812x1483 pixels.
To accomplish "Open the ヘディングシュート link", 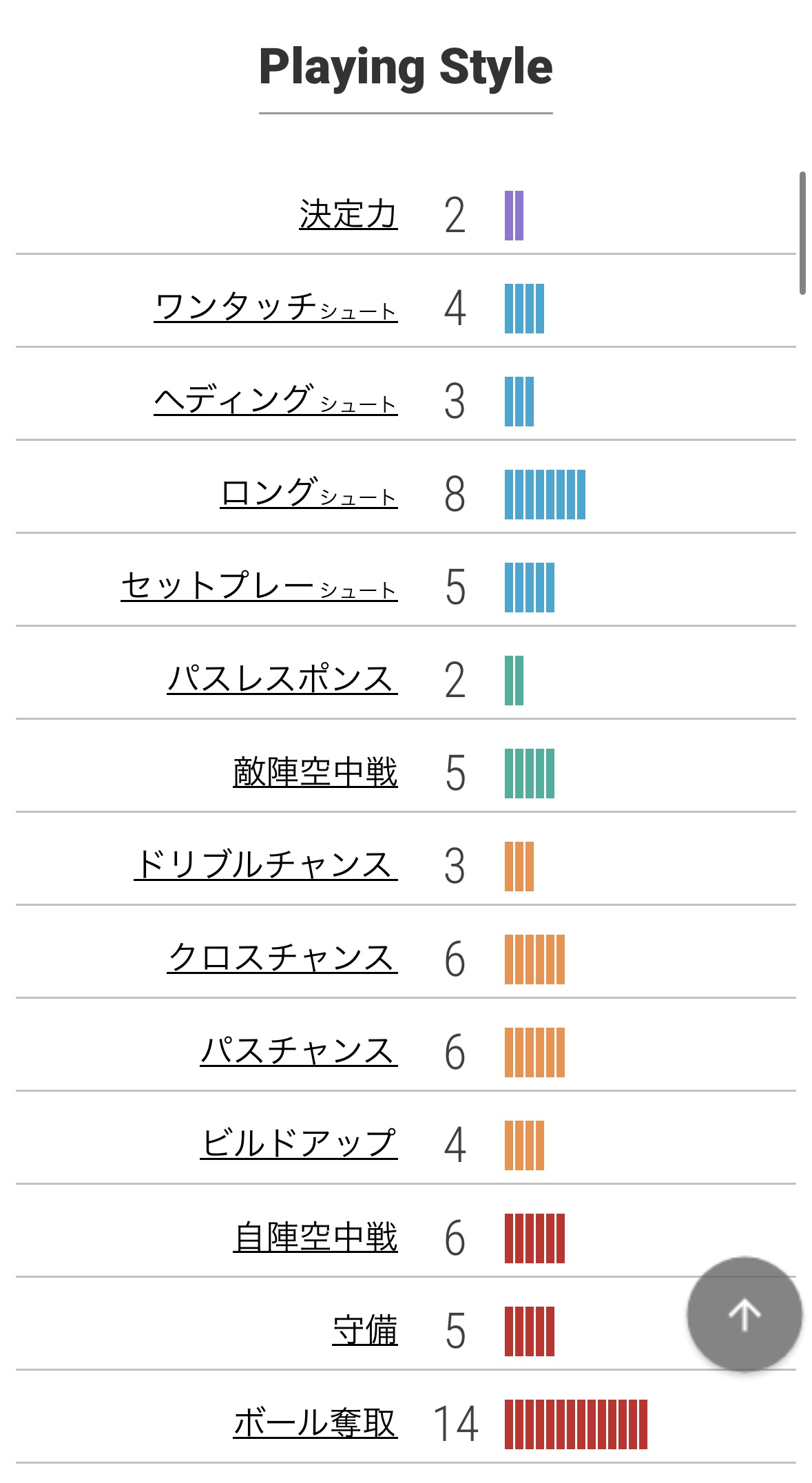I will tap(275, 400).
